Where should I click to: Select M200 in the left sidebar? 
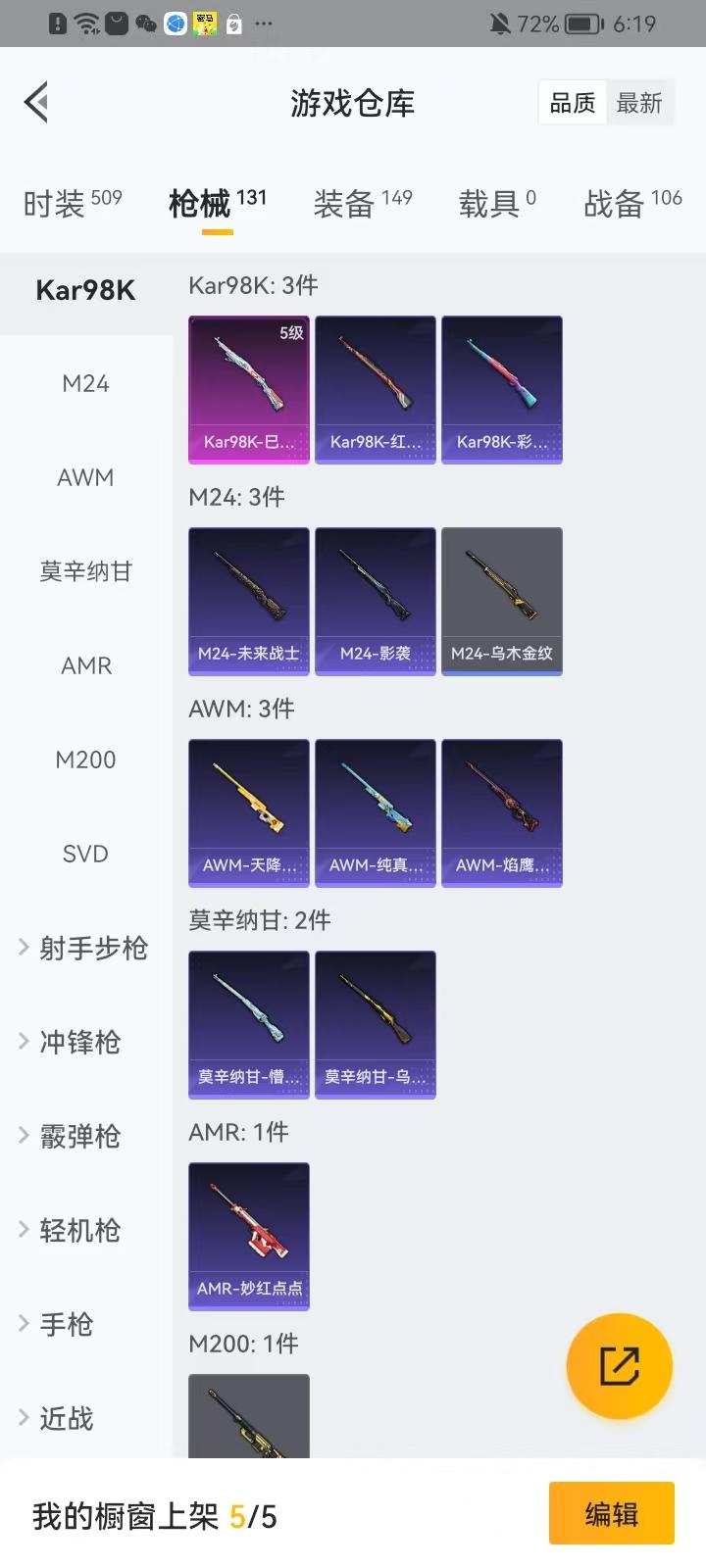point(85,759)
